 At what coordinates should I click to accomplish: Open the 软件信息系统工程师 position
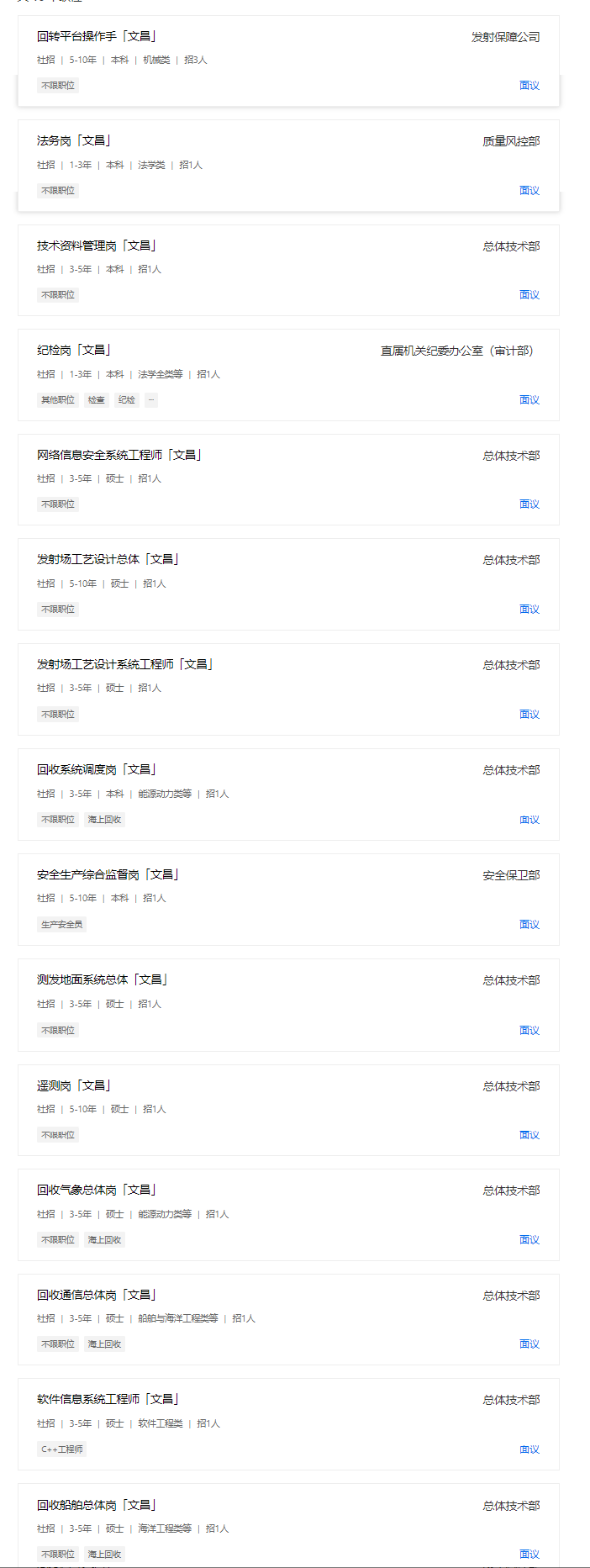108,1399
